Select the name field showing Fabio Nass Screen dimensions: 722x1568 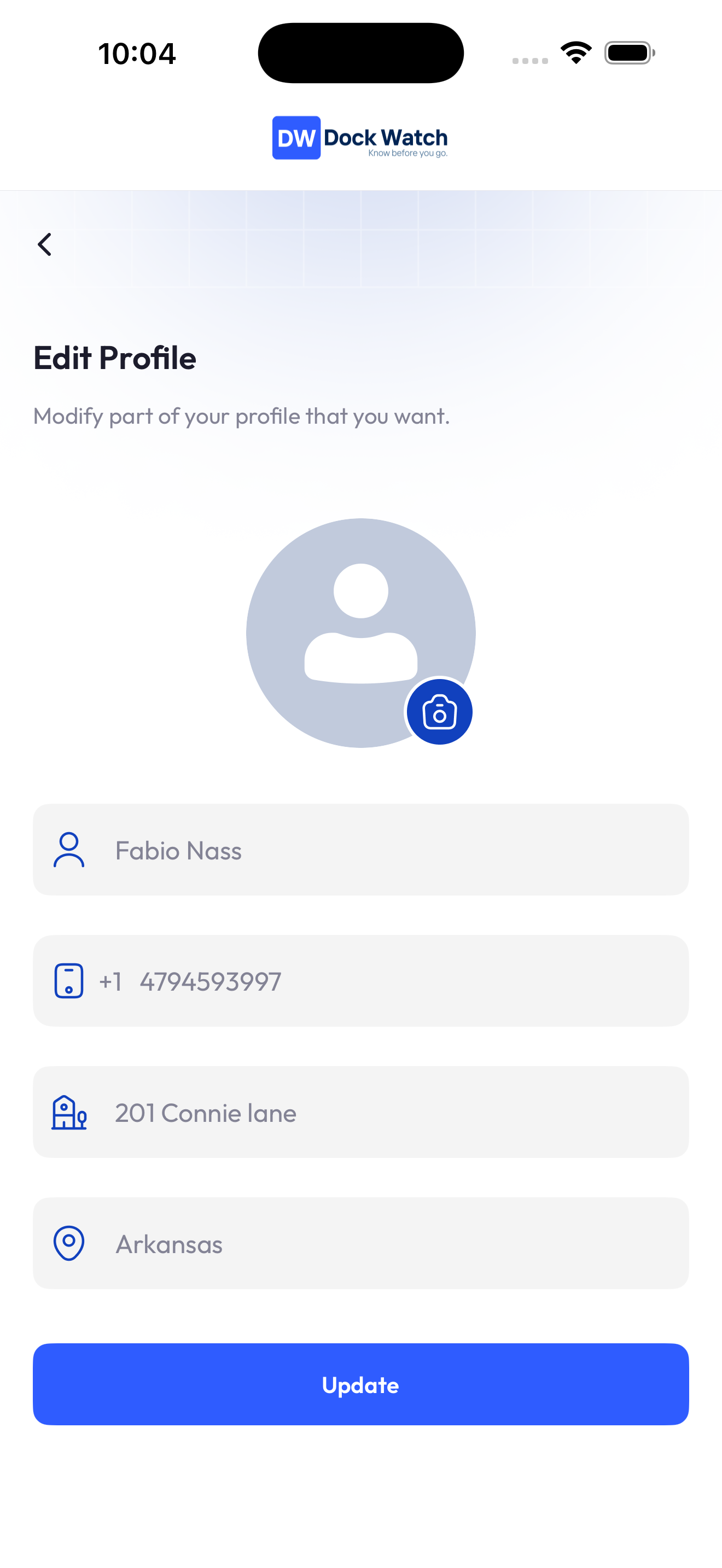tap(360, 850)
